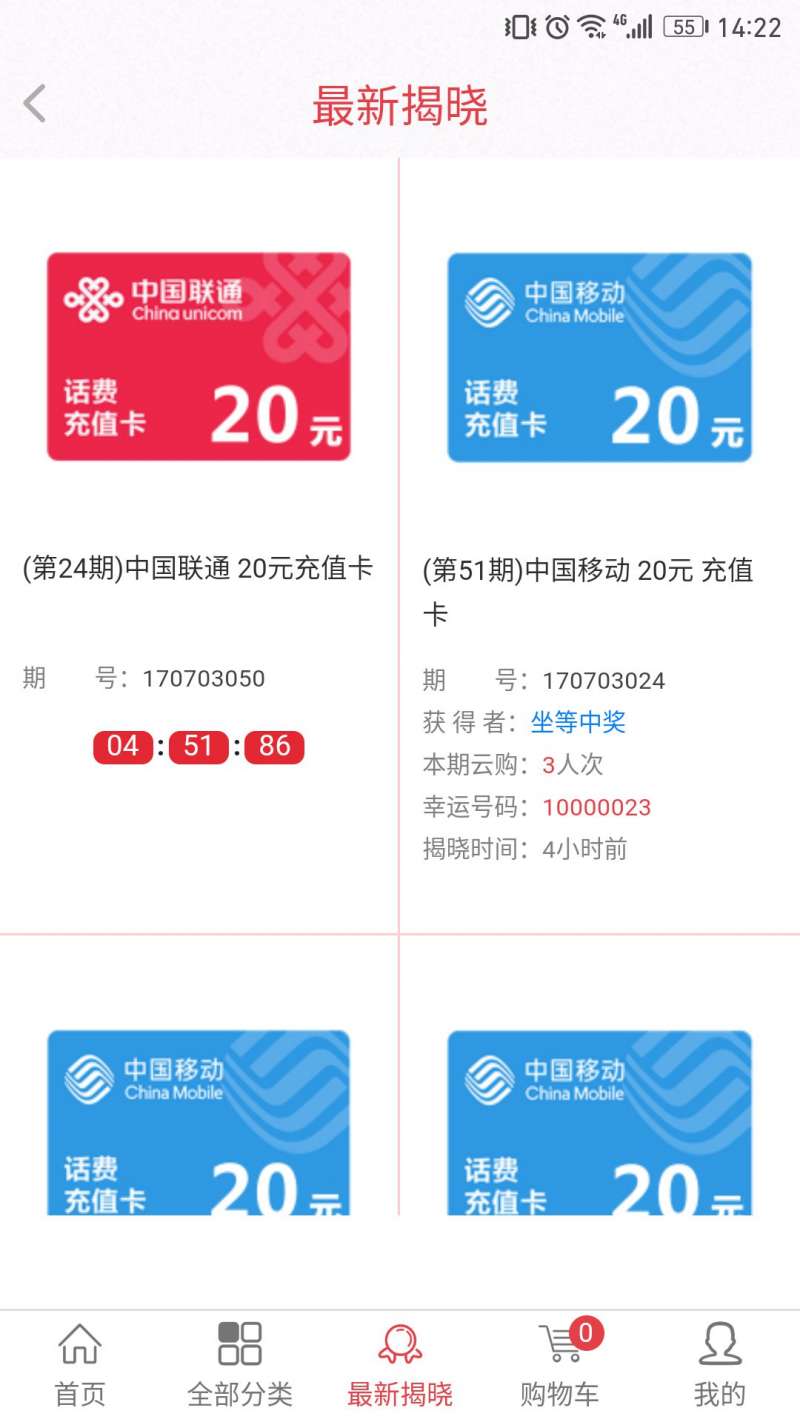
Task: Switch to the 全部分类 tab
Action: (x=240, y=1365)
